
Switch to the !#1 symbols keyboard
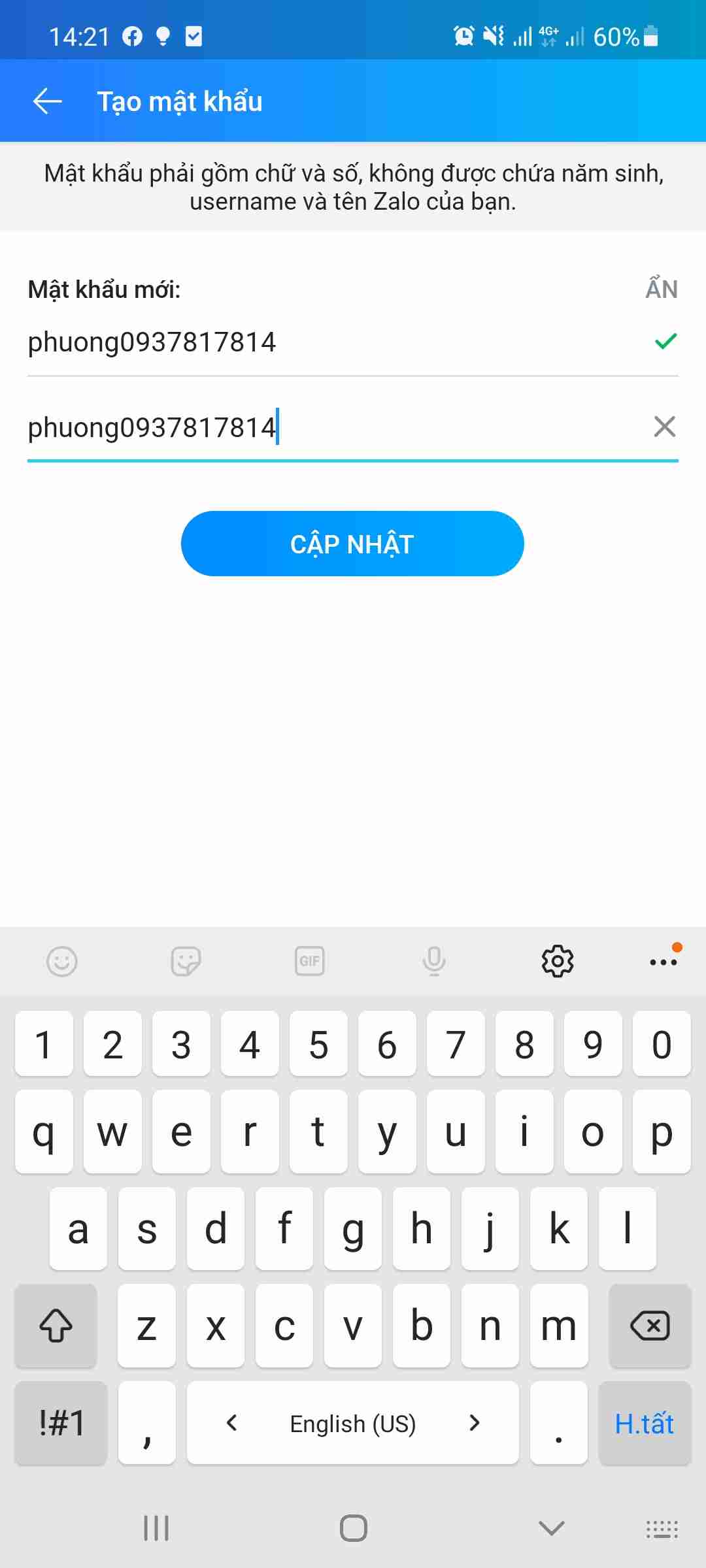click(x=61, y=1422)
